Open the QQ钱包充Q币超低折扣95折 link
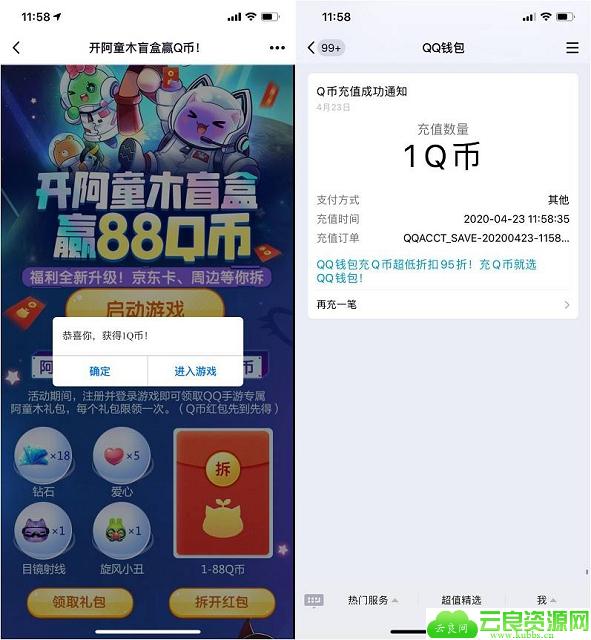 pyautogui.click(x=426, y=271)
